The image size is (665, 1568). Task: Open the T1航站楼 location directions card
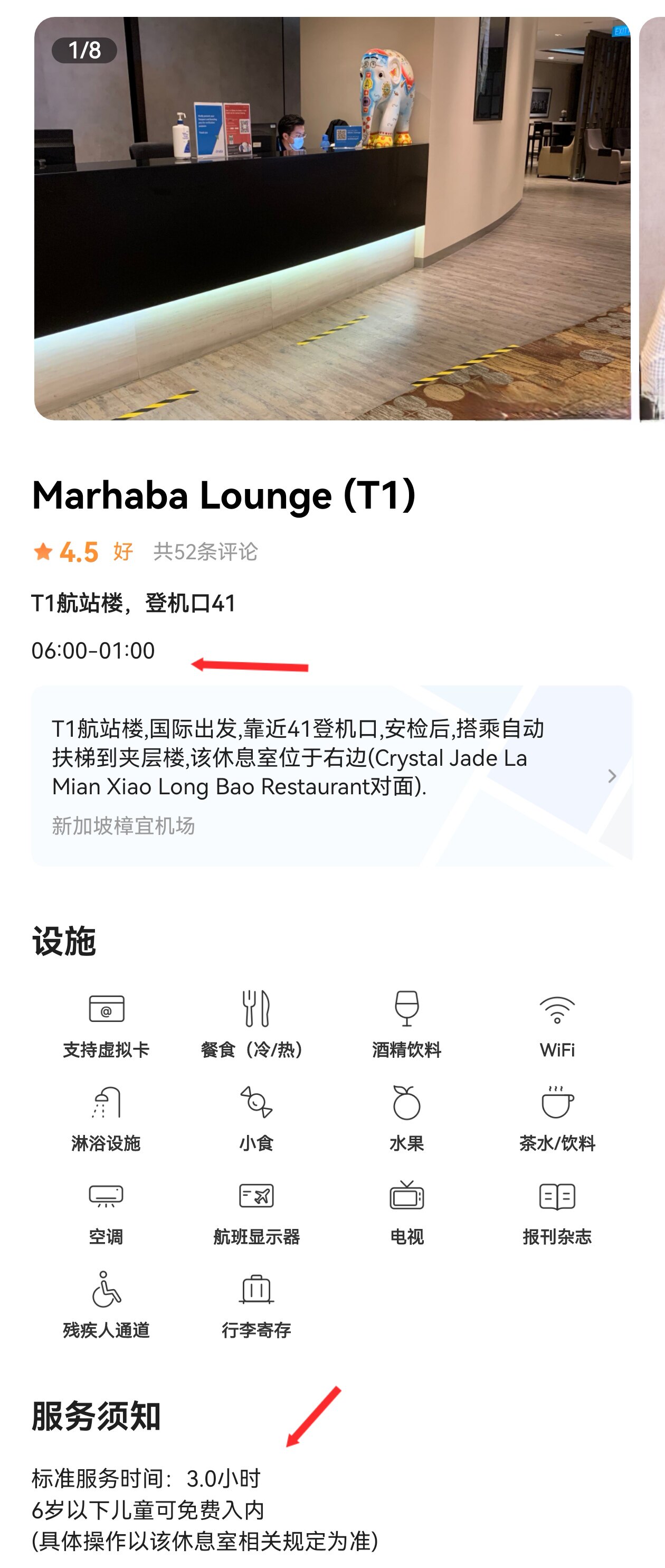pos(331,775)
